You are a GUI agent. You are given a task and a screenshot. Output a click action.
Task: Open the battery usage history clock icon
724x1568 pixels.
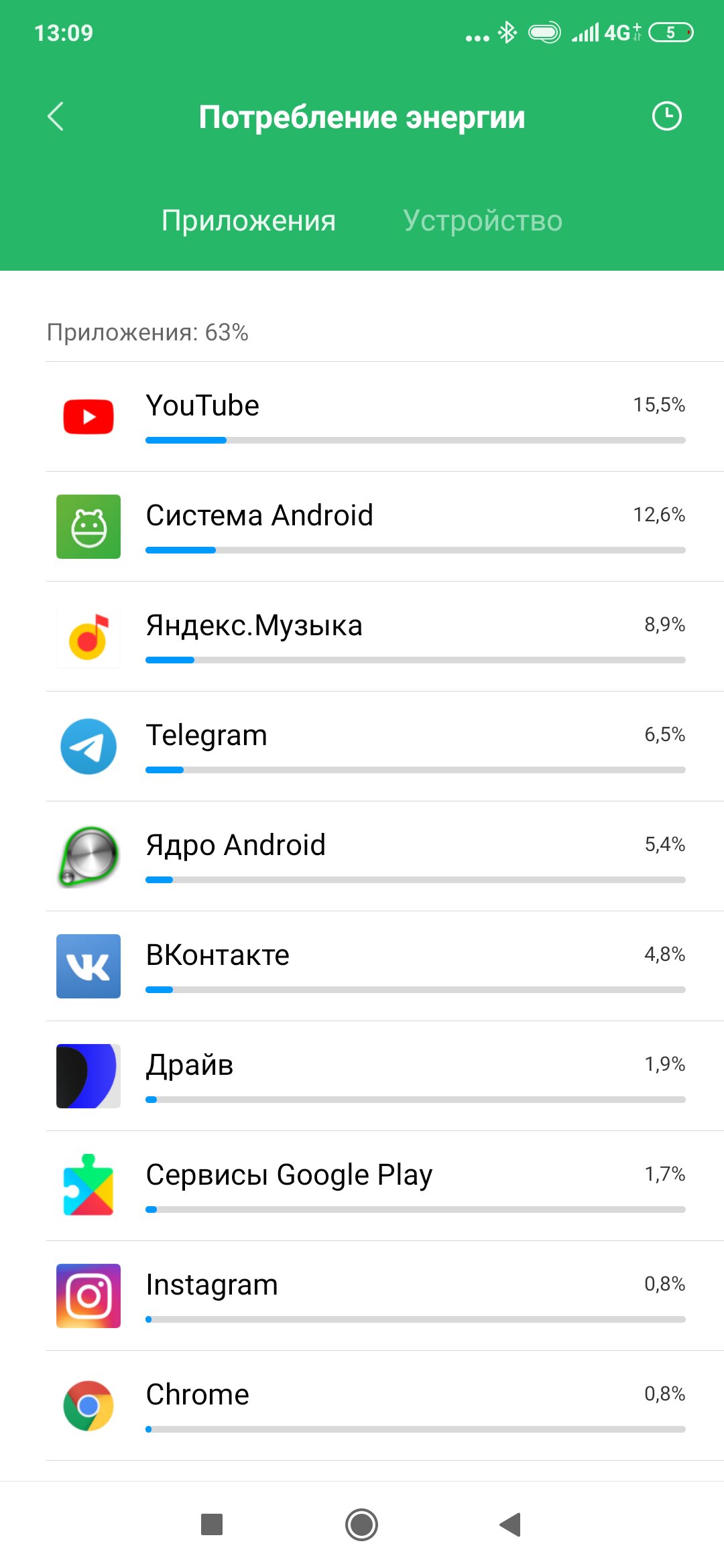[666, 117]
